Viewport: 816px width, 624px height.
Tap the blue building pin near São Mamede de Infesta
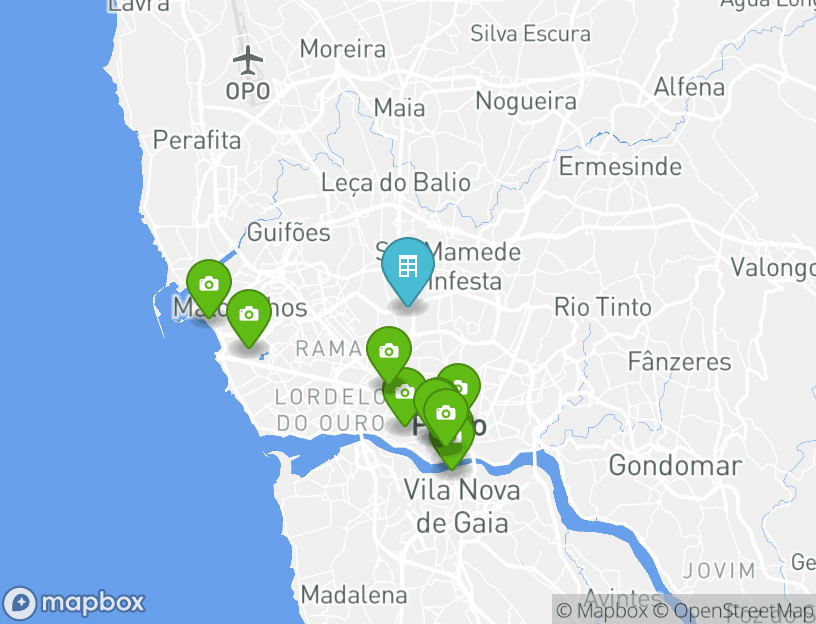coord(407,267)
